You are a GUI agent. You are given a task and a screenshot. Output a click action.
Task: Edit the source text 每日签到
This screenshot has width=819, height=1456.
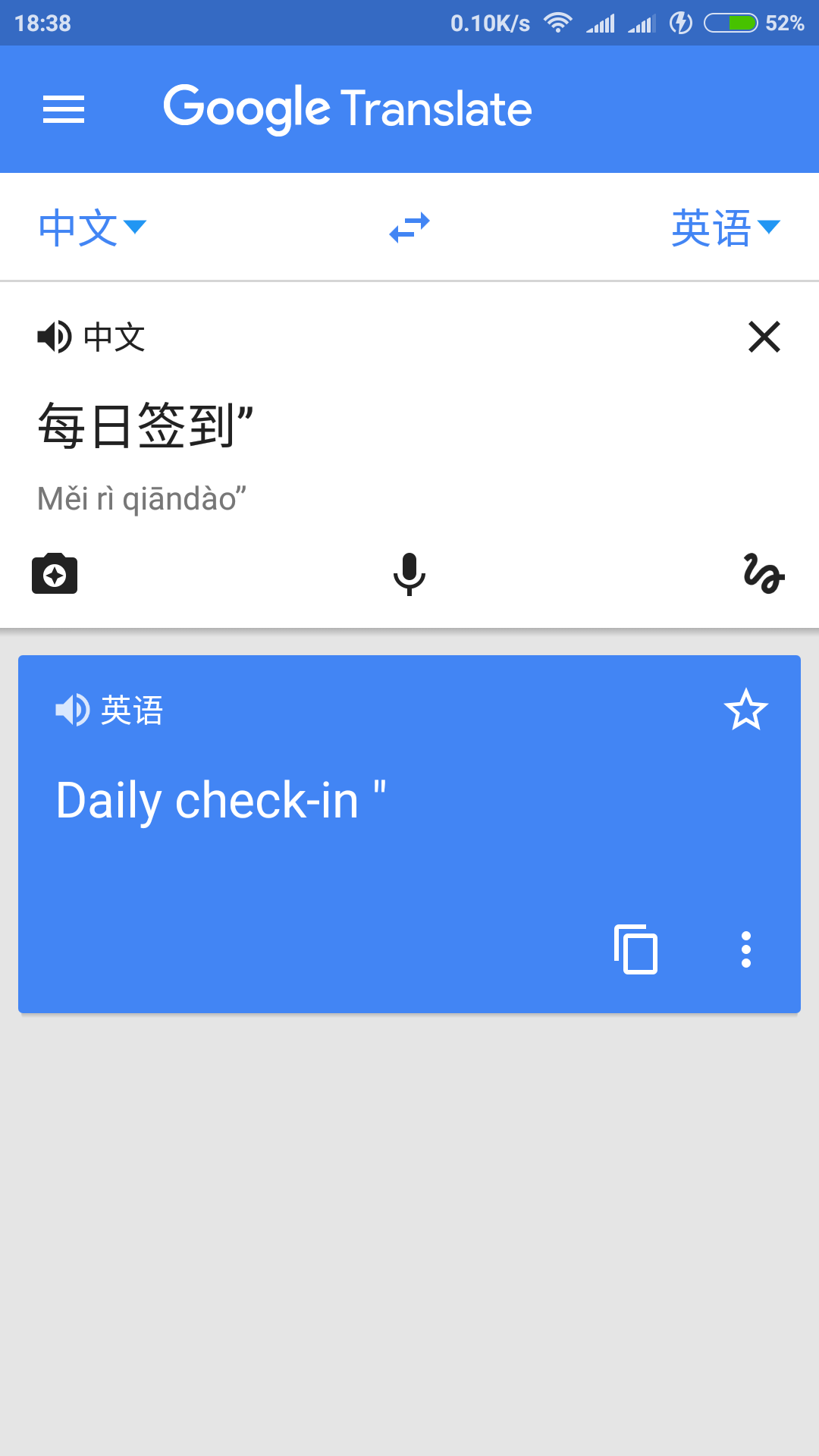tap(146, 426)
